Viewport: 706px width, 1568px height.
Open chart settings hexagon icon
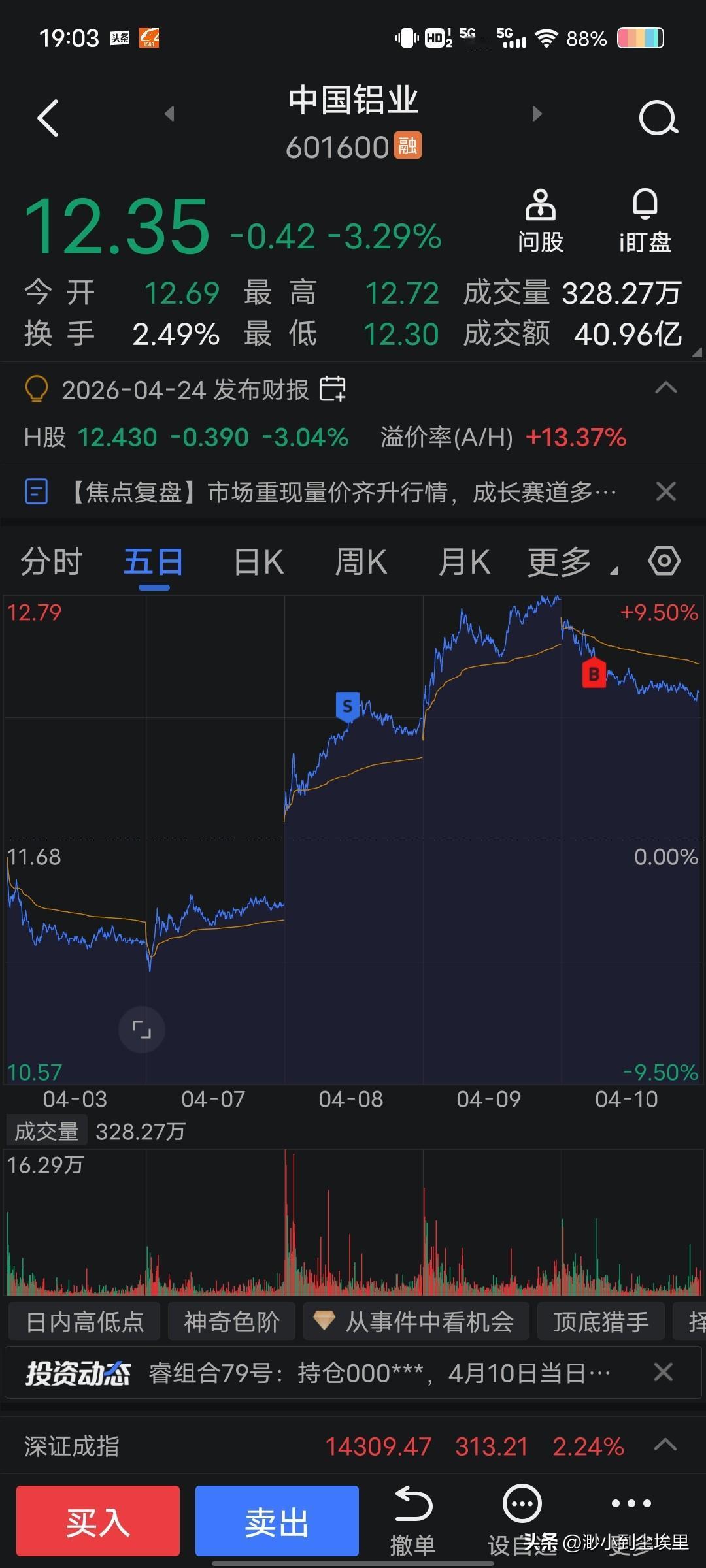pyautogui.click(x=664, y=561)
